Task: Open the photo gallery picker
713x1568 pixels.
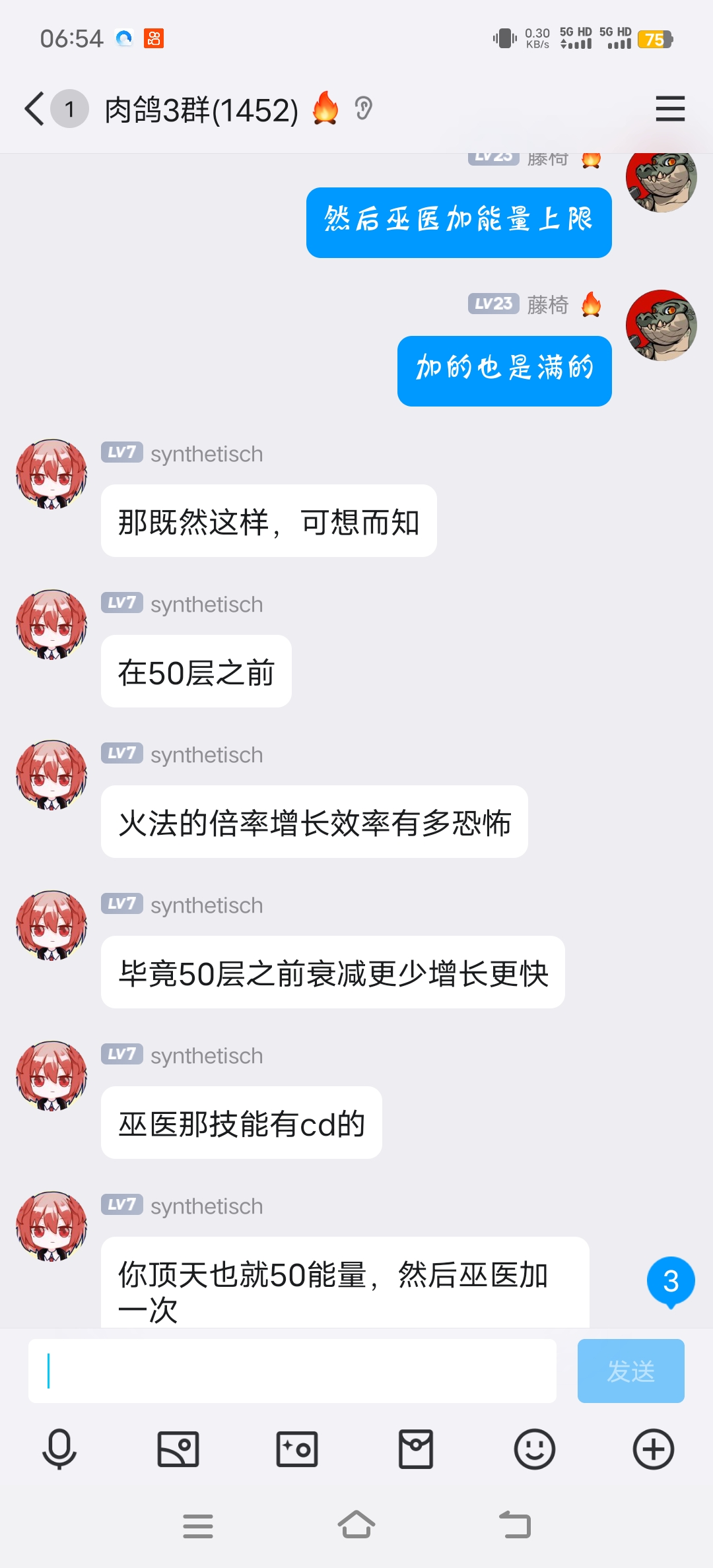Action: [178, 1449]
